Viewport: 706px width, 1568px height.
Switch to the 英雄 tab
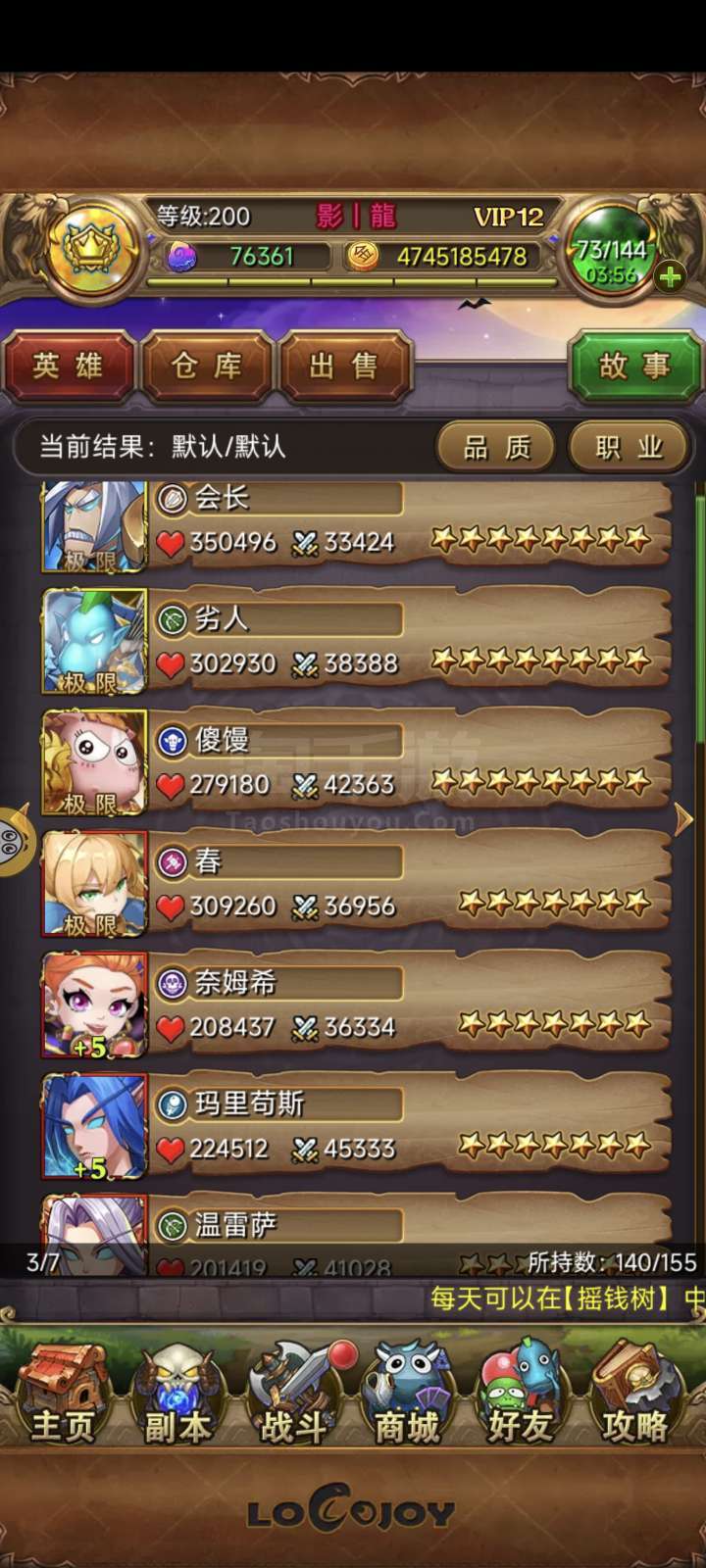click(69, 367)
